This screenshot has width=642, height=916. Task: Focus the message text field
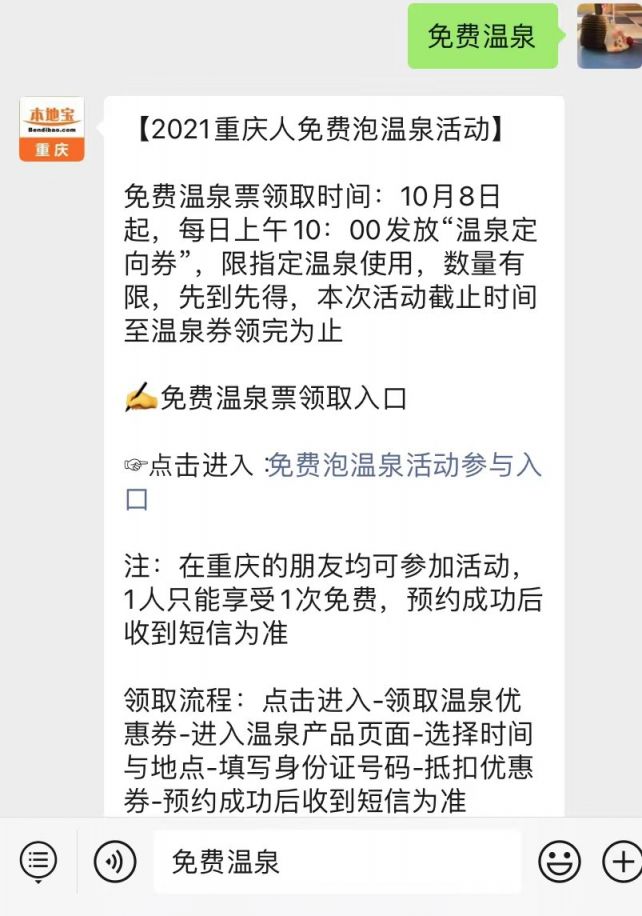[337, 861]
